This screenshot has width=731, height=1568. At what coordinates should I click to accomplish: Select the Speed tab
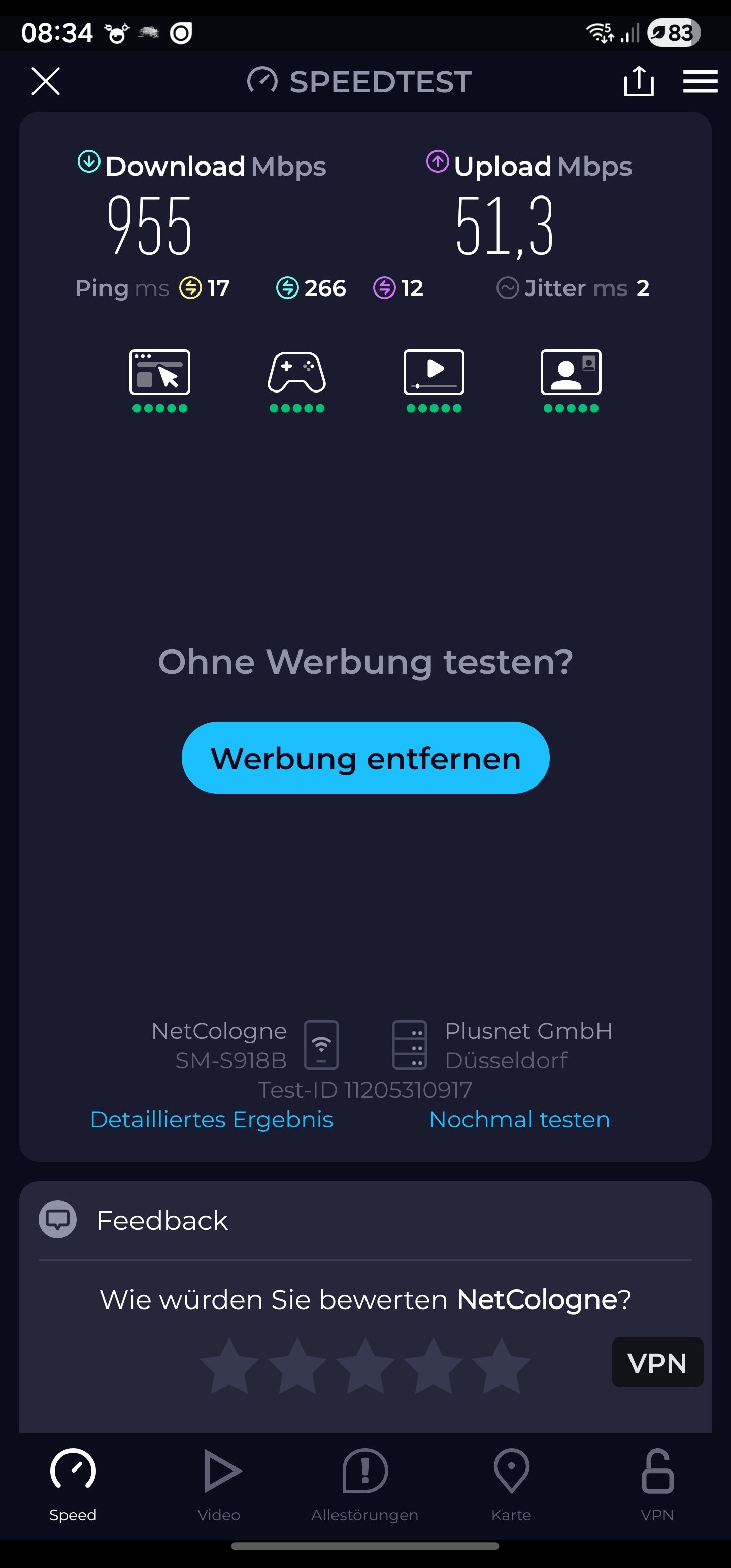point(73,1483)
